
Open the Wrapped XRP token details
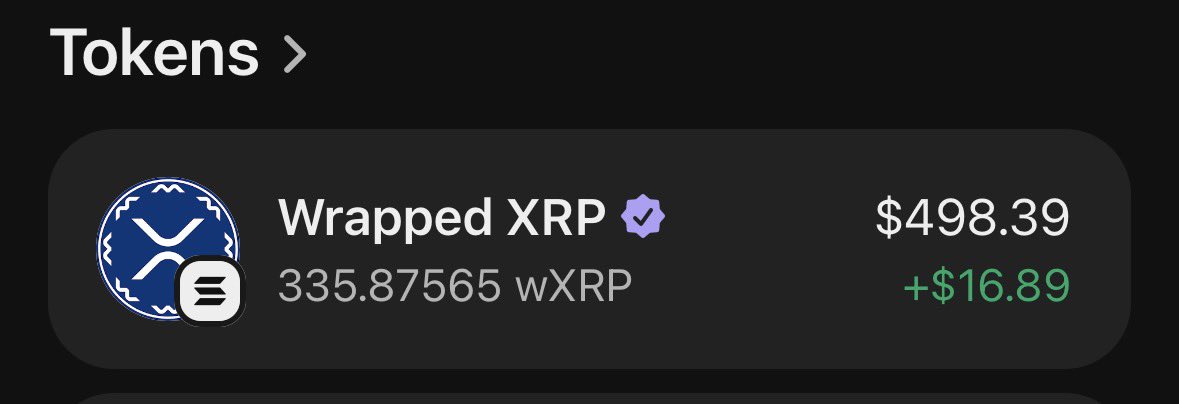tap(588, 248)
